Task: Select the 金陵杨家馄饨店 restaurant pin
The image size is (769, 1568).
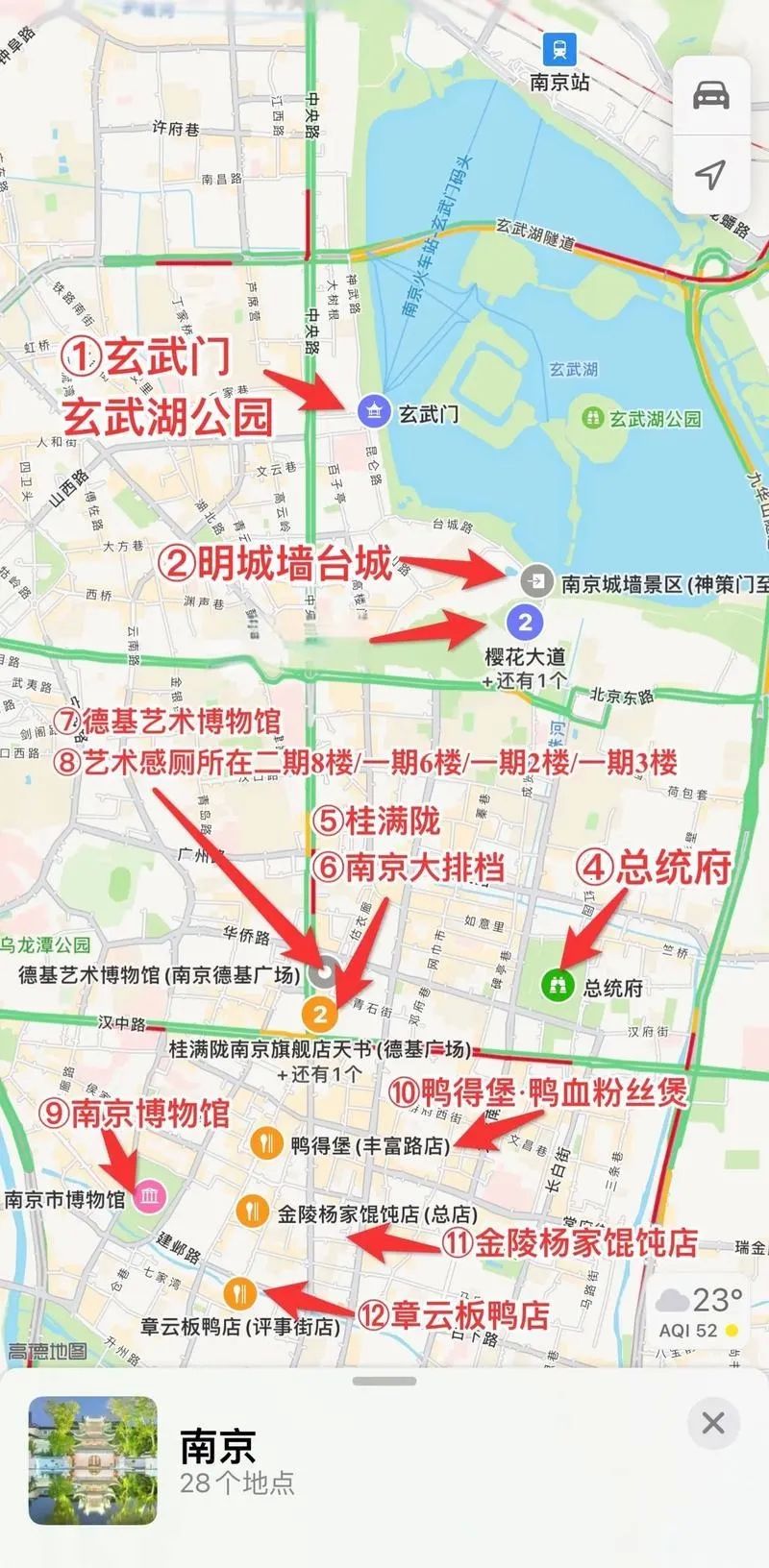Action: click(252, 1212)
